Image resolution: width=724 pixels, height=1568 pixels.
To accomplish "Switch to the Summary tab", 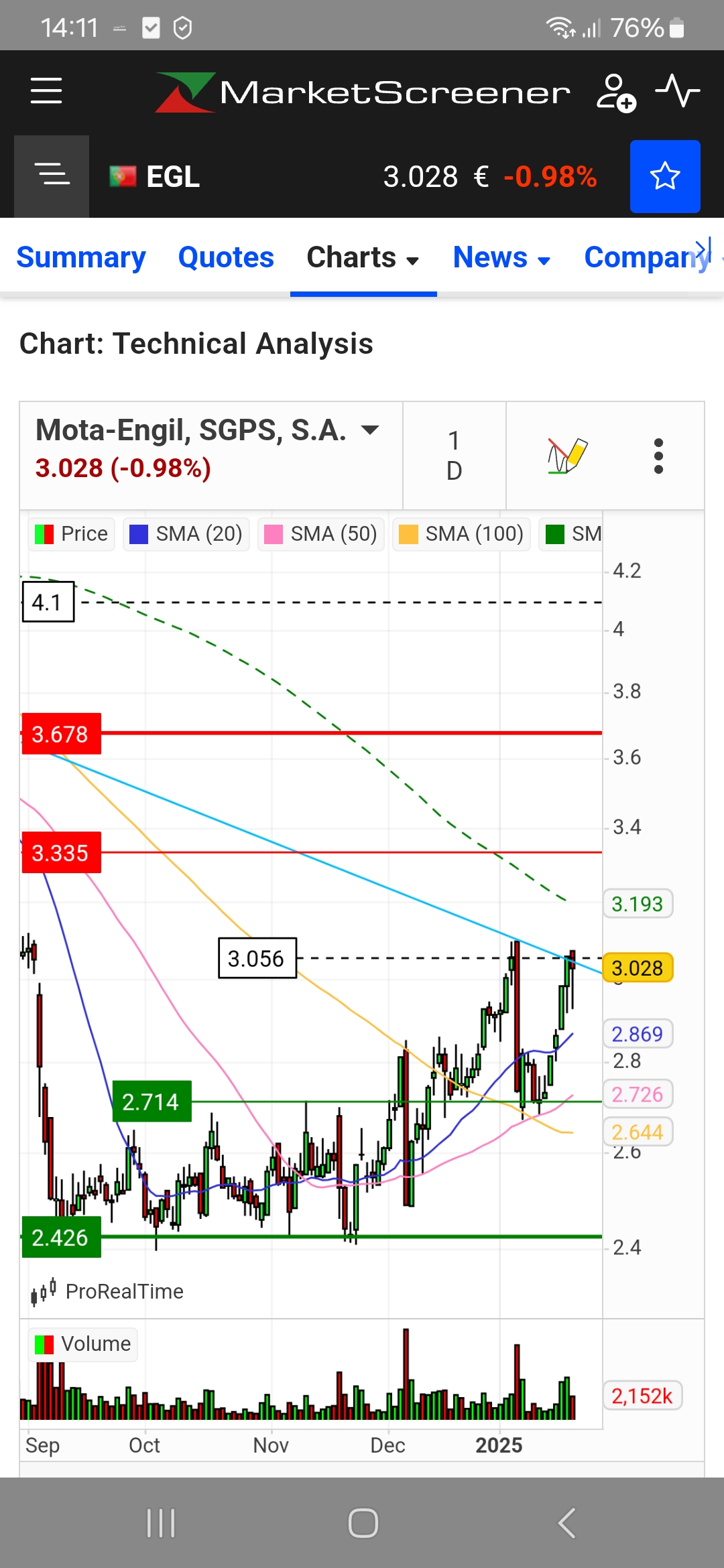I will (x=81, y=257).
